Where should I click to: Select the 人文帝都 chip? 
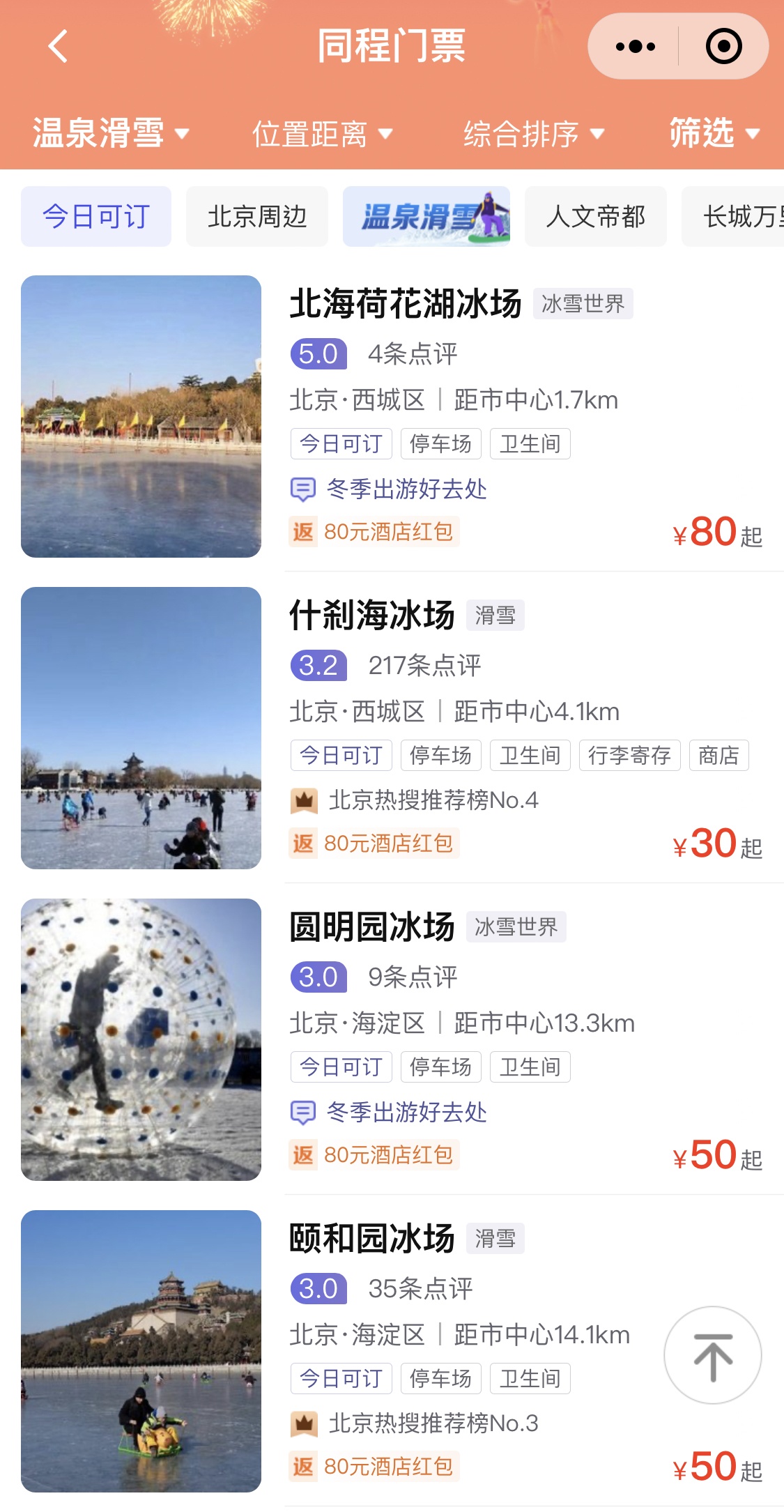[x=595, y=217]
